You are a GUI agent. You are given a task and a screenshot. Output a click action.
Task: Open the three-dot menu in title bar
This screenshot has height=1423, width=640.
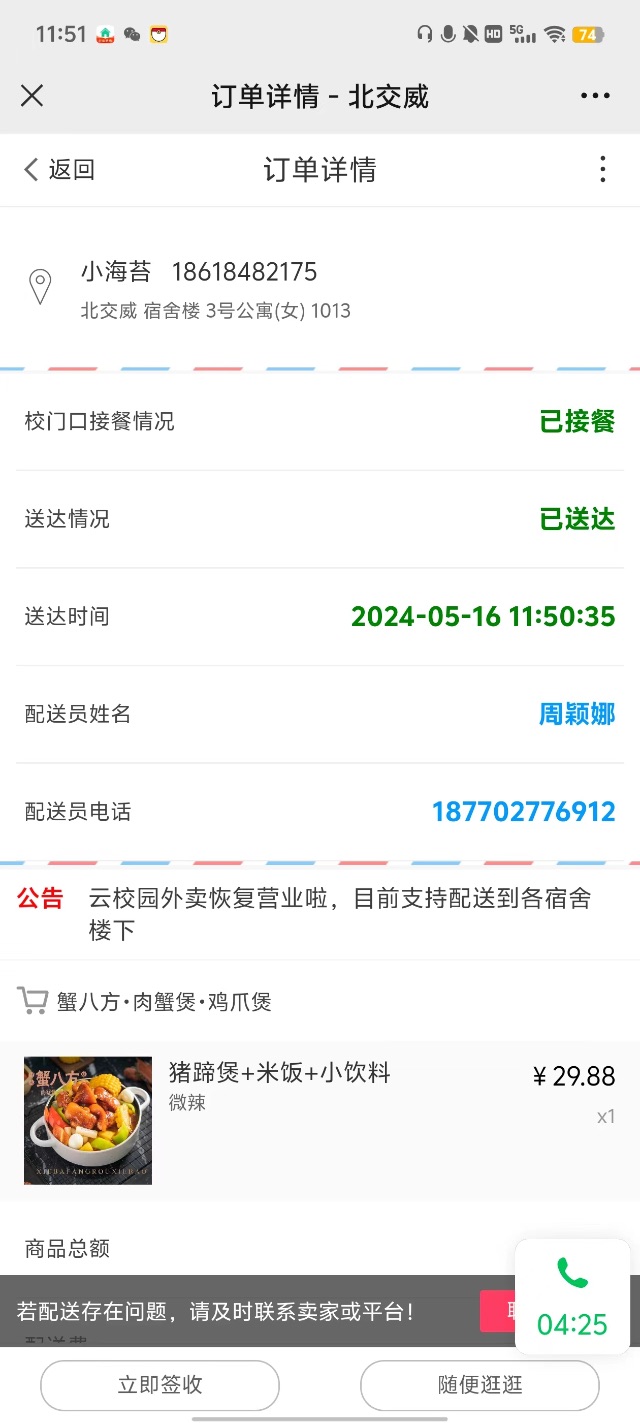click(595, 96)
